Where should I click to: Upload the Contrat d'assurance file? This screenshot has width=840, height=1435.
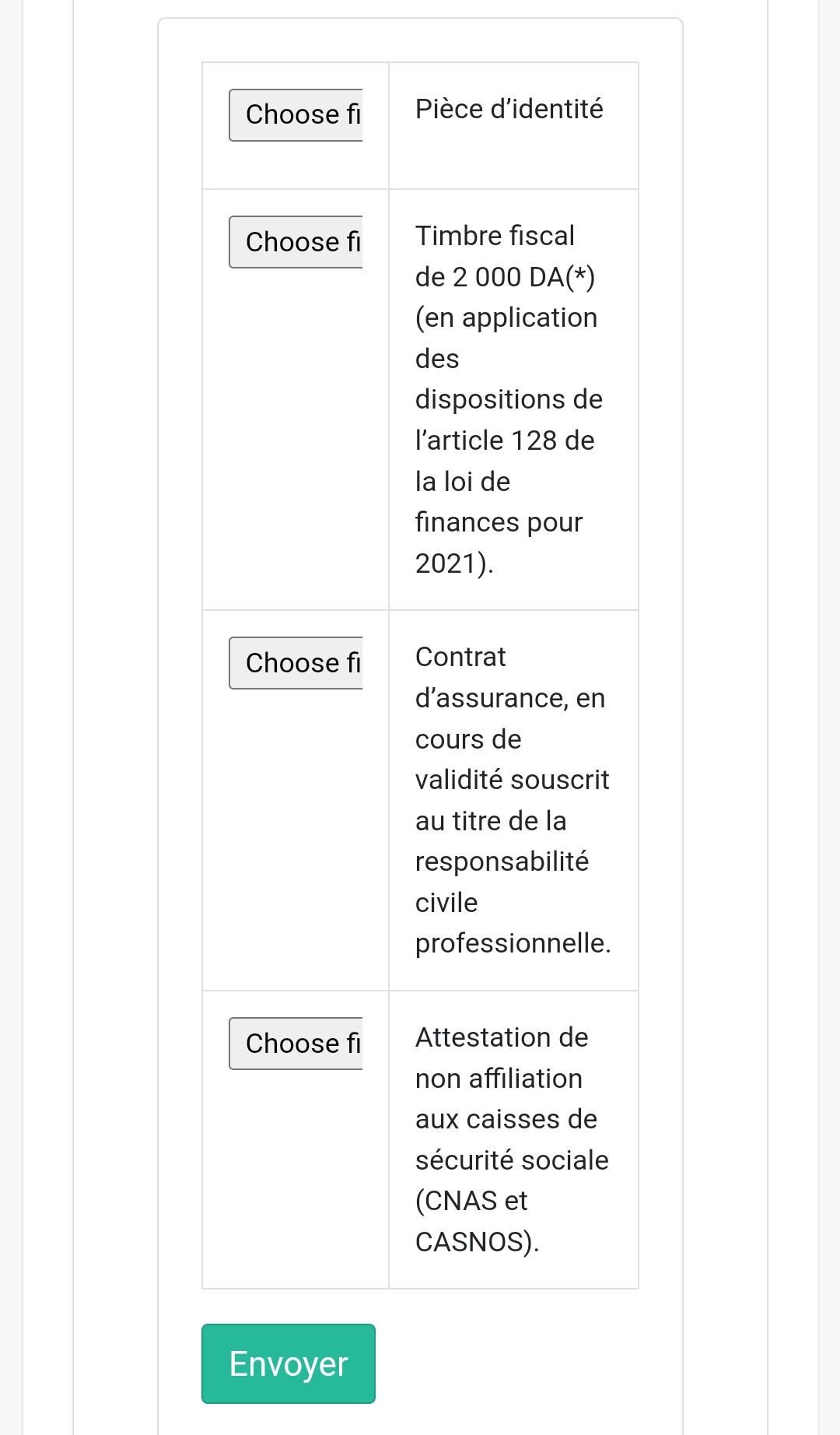point(296,663)
